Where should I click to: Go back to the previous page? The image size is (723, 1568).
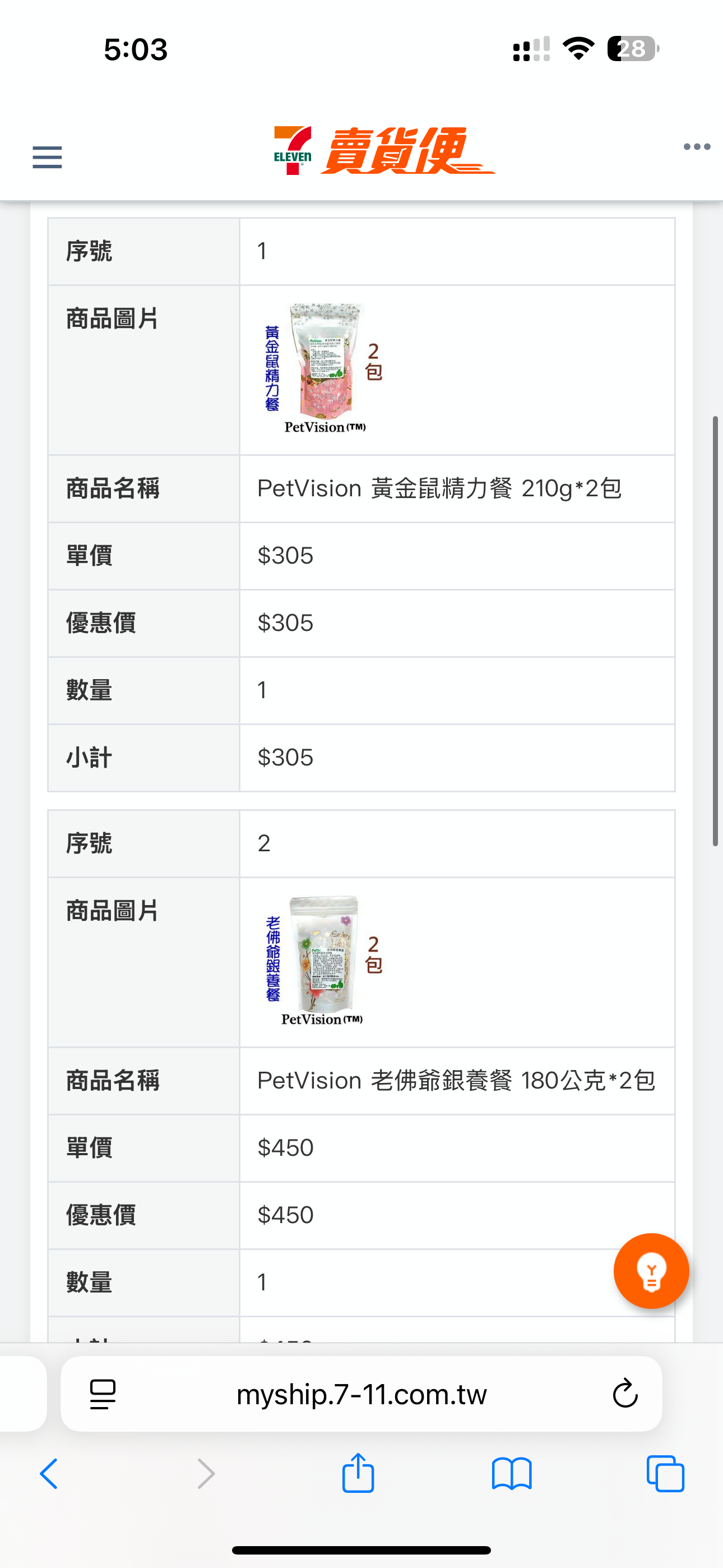point(49,1474)
